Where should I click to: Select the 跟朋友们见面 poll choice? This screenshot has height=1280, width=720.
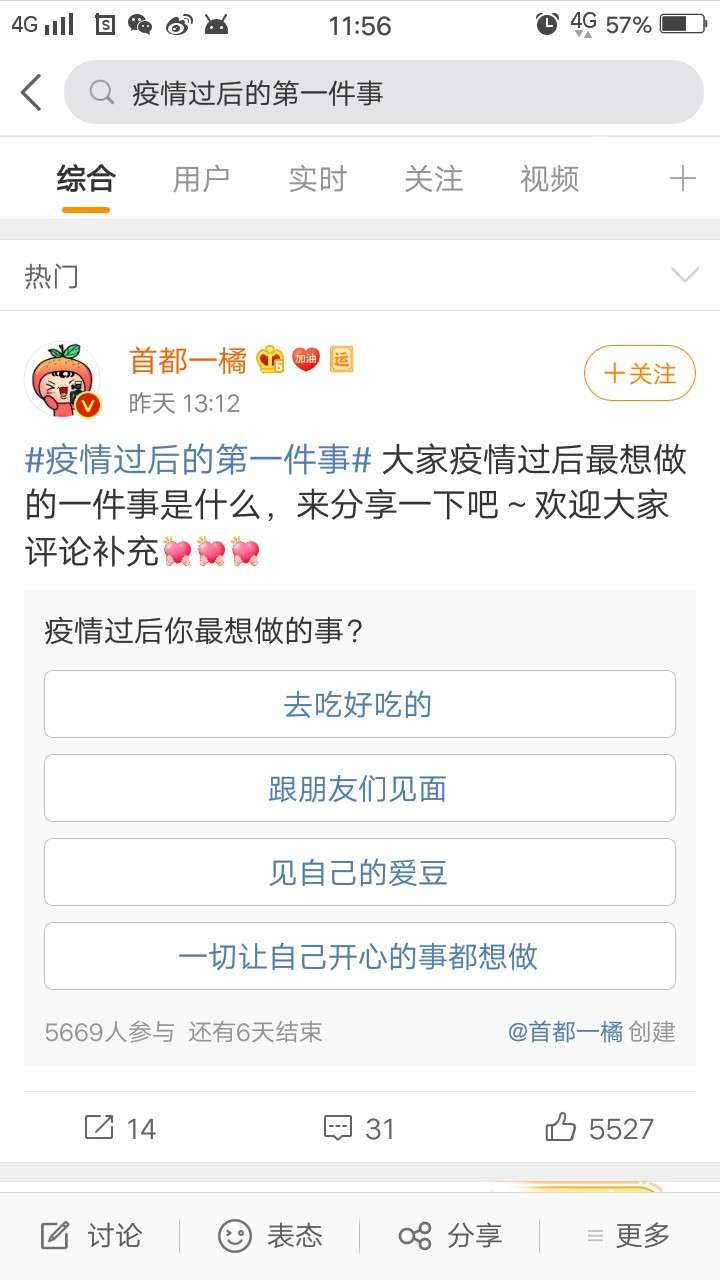pyautogui.click(x=360, y=788)
